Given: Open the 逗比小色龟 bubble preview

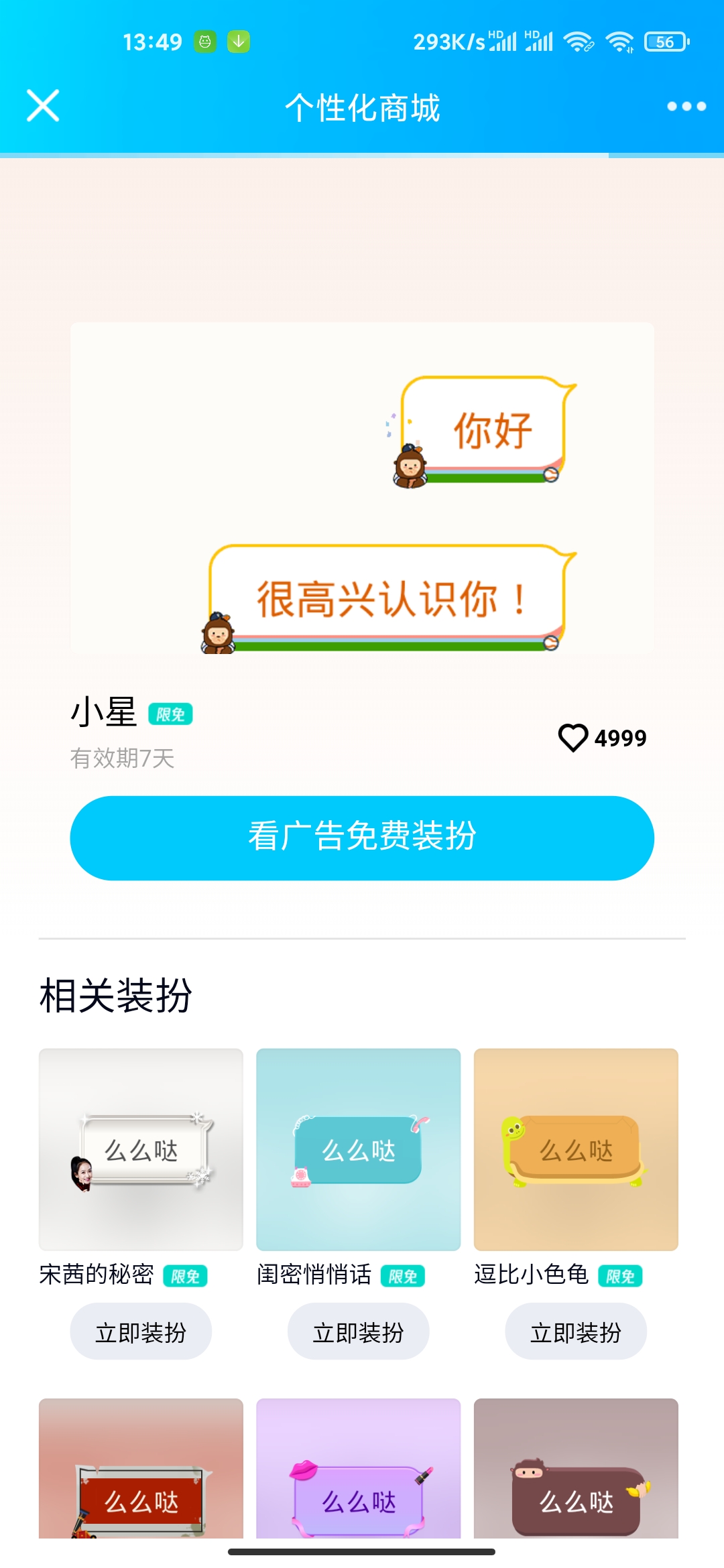Looking at the screenshot, I should pyautogui.click(x=576, y=1149).
